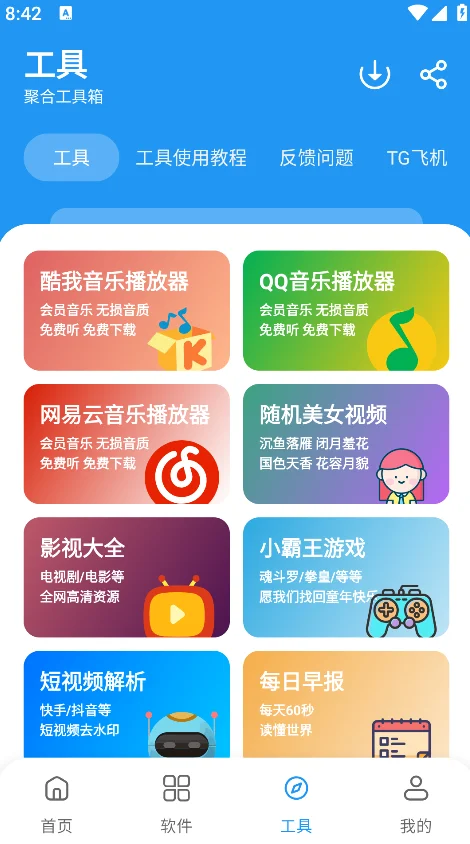Screen dimensions: 470x844
Task: Select the 工具 chip tab
Action: (71, 157)
